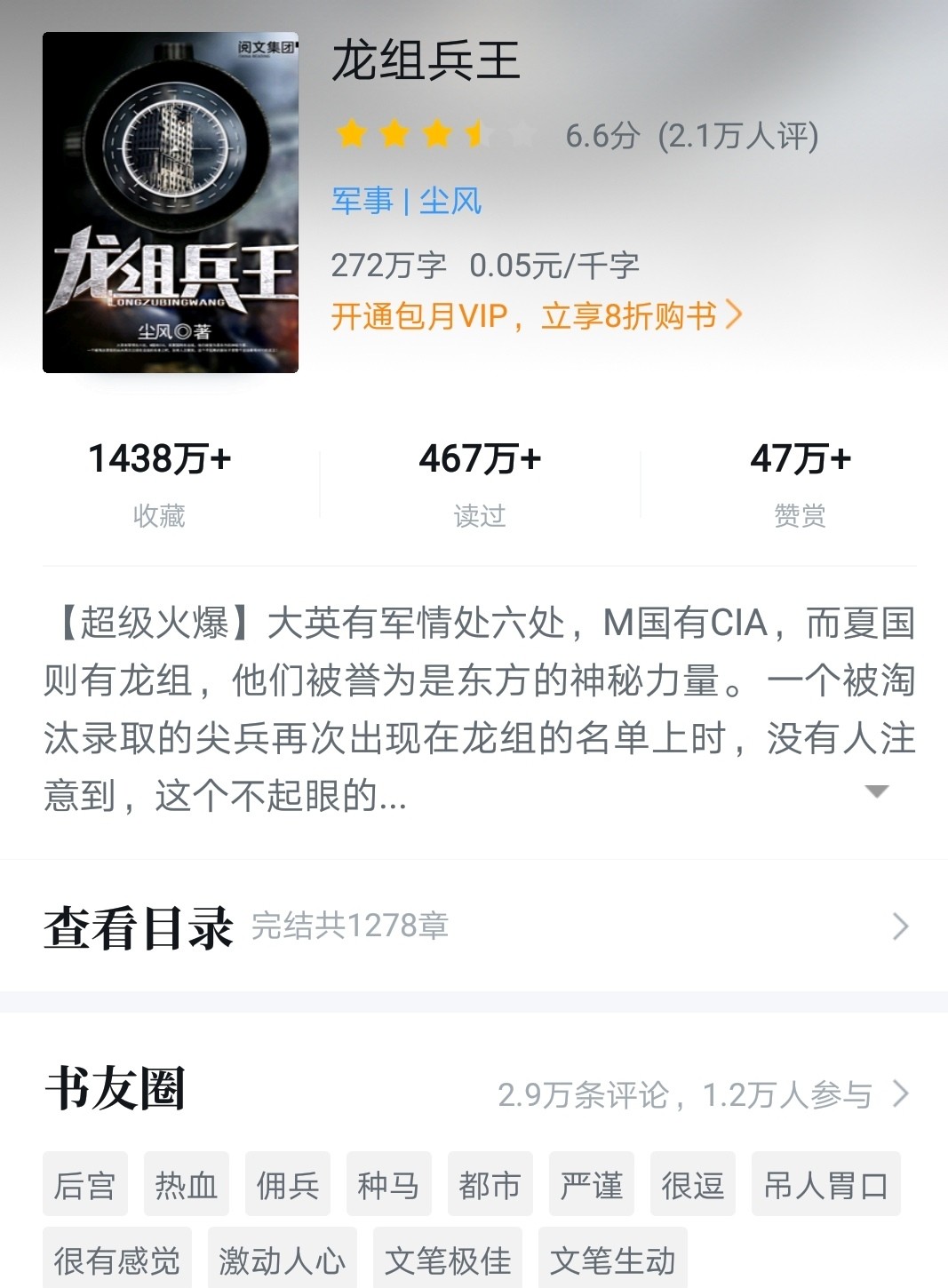Open the 军事 category link

click(362, 201)
